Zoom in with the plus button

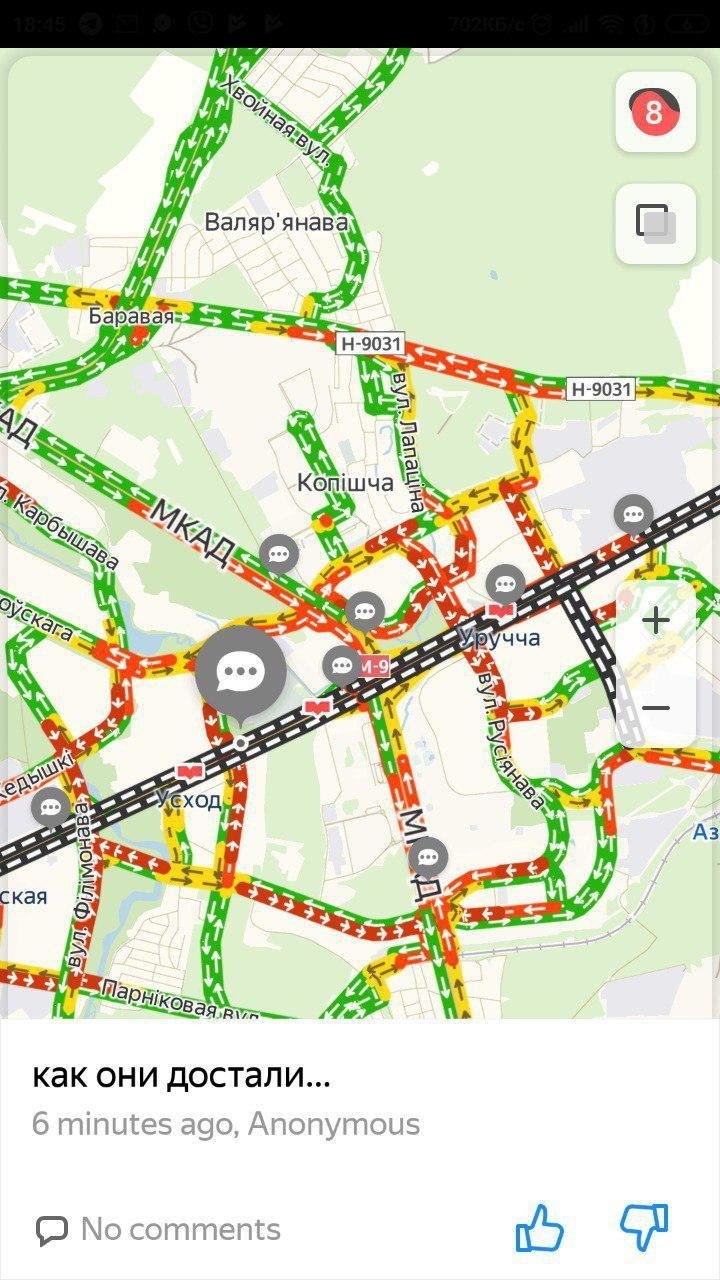(x=656, y=621)
